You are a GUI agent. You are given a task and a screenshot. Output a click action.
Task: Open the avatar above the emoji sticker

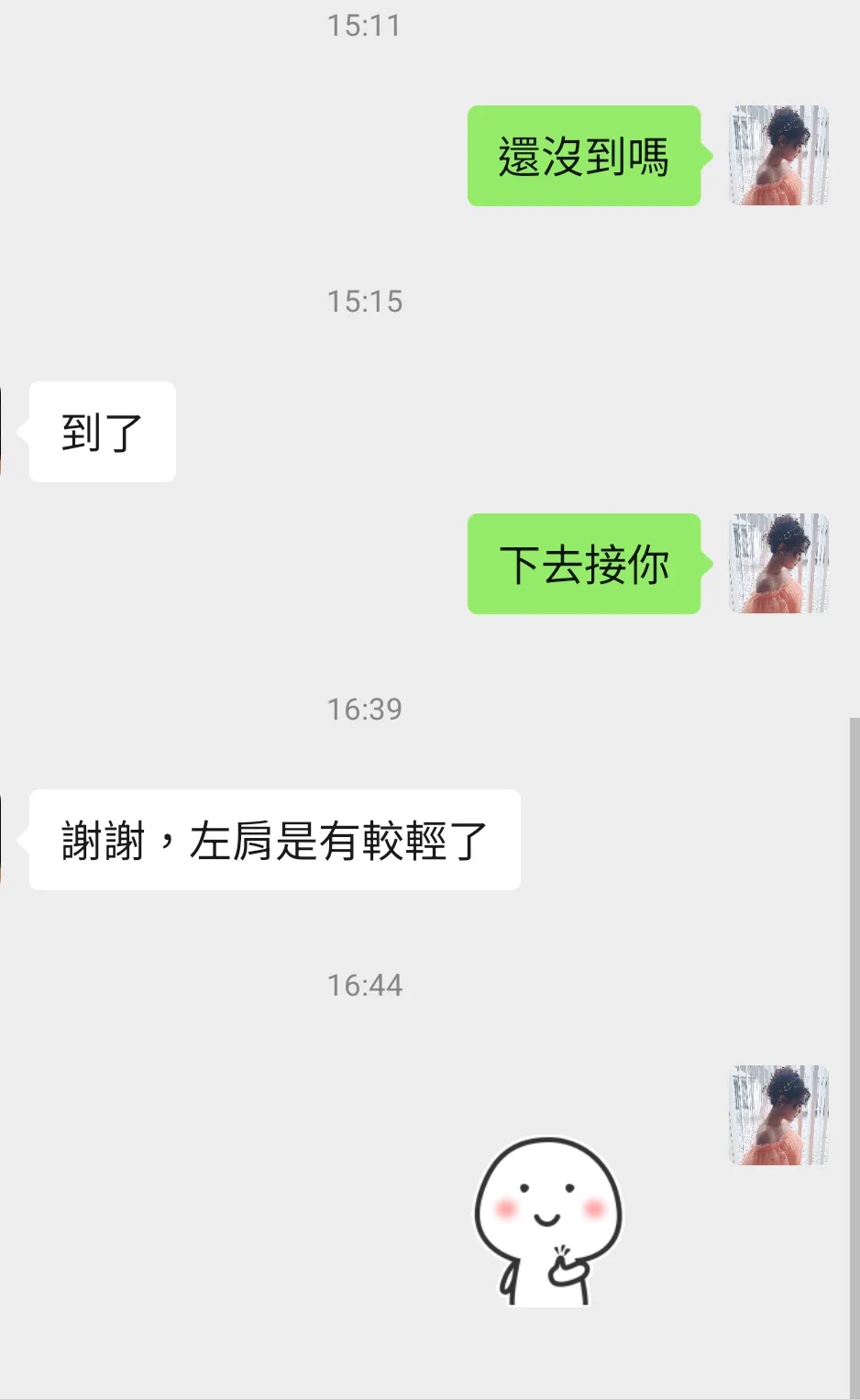point(778,1115)
